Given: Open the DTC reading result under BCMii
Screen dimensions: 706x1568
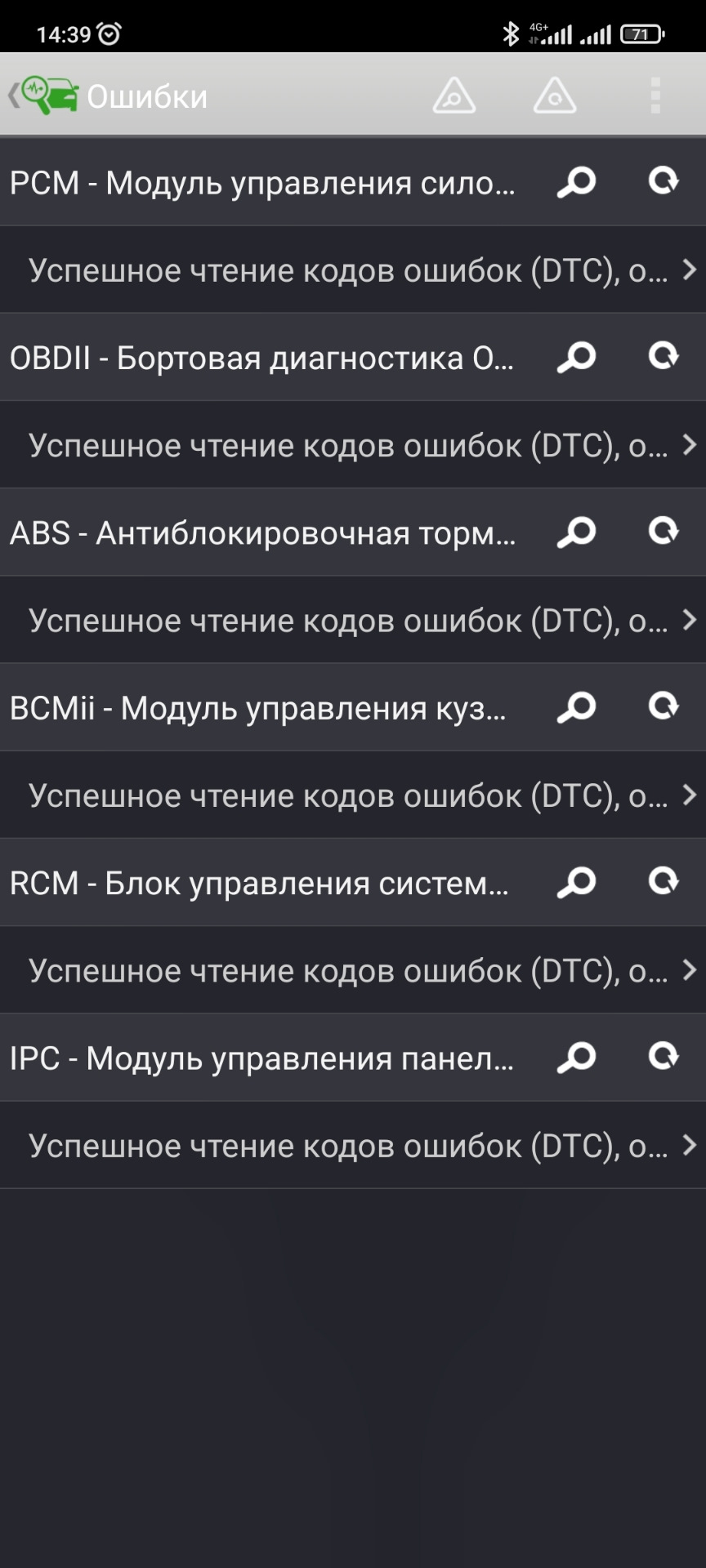Looking at the screenshot, I should click(x=353, y=795).
